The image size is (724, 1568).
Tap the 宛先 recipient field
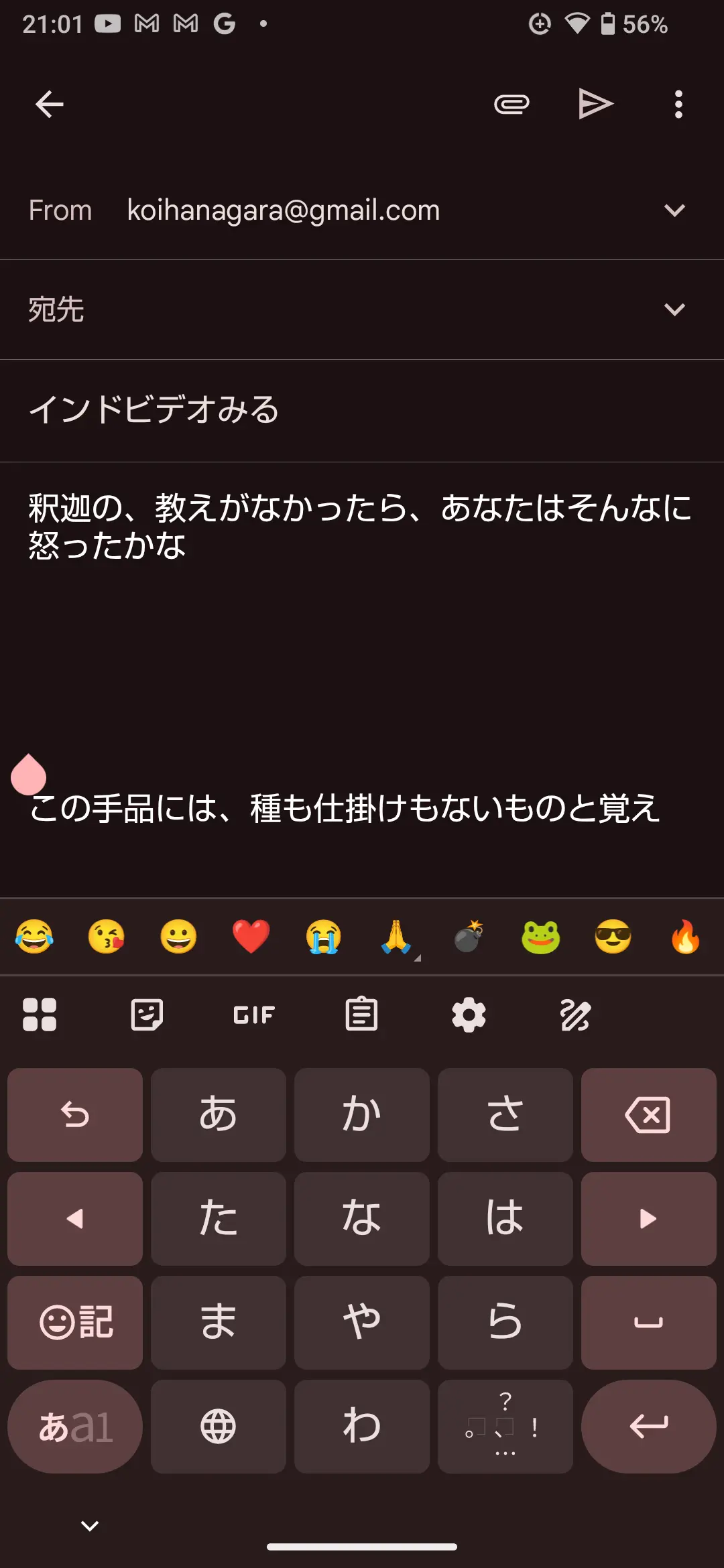pos(335,310)
